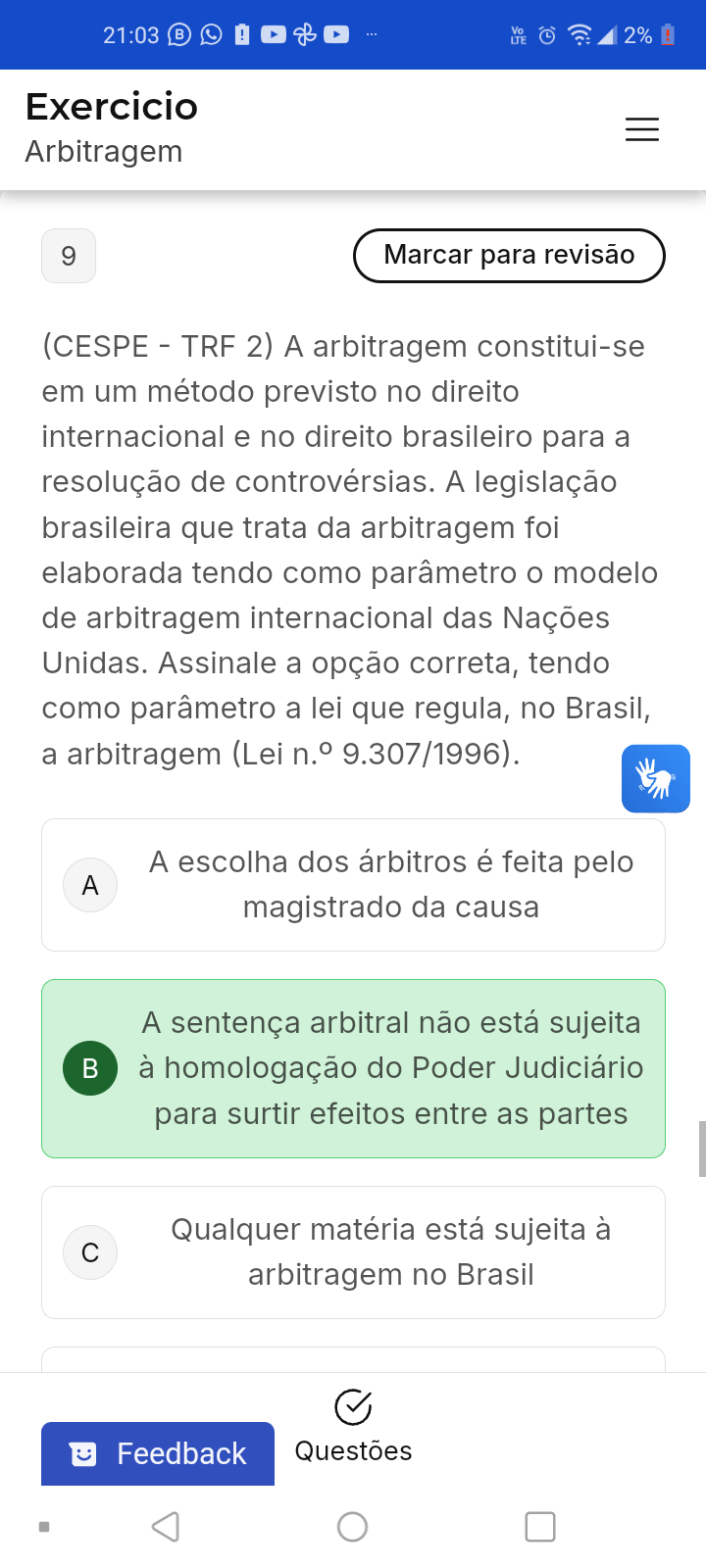Open the hamburger menu
The width and height of the screenshot is (706, 1568).
[x=642, y=129]
